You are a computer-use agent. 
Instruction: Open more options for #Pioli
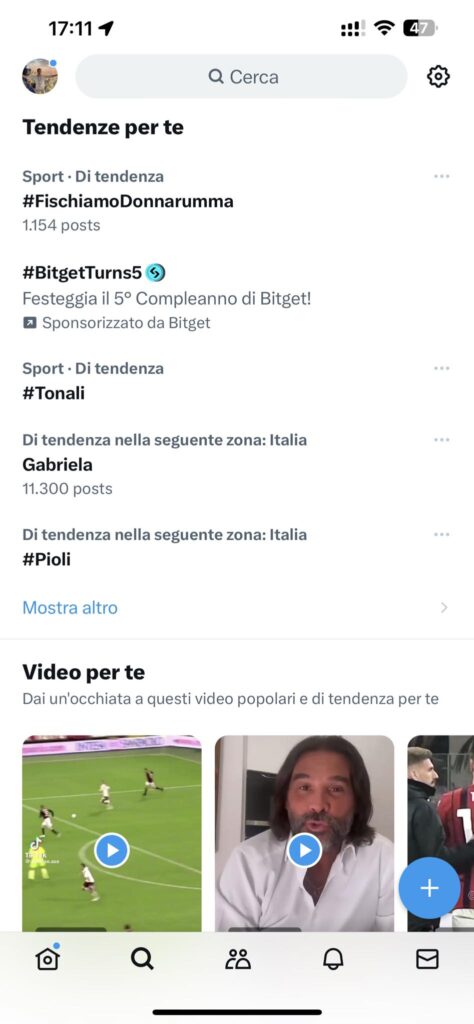(x=441, y=535)
